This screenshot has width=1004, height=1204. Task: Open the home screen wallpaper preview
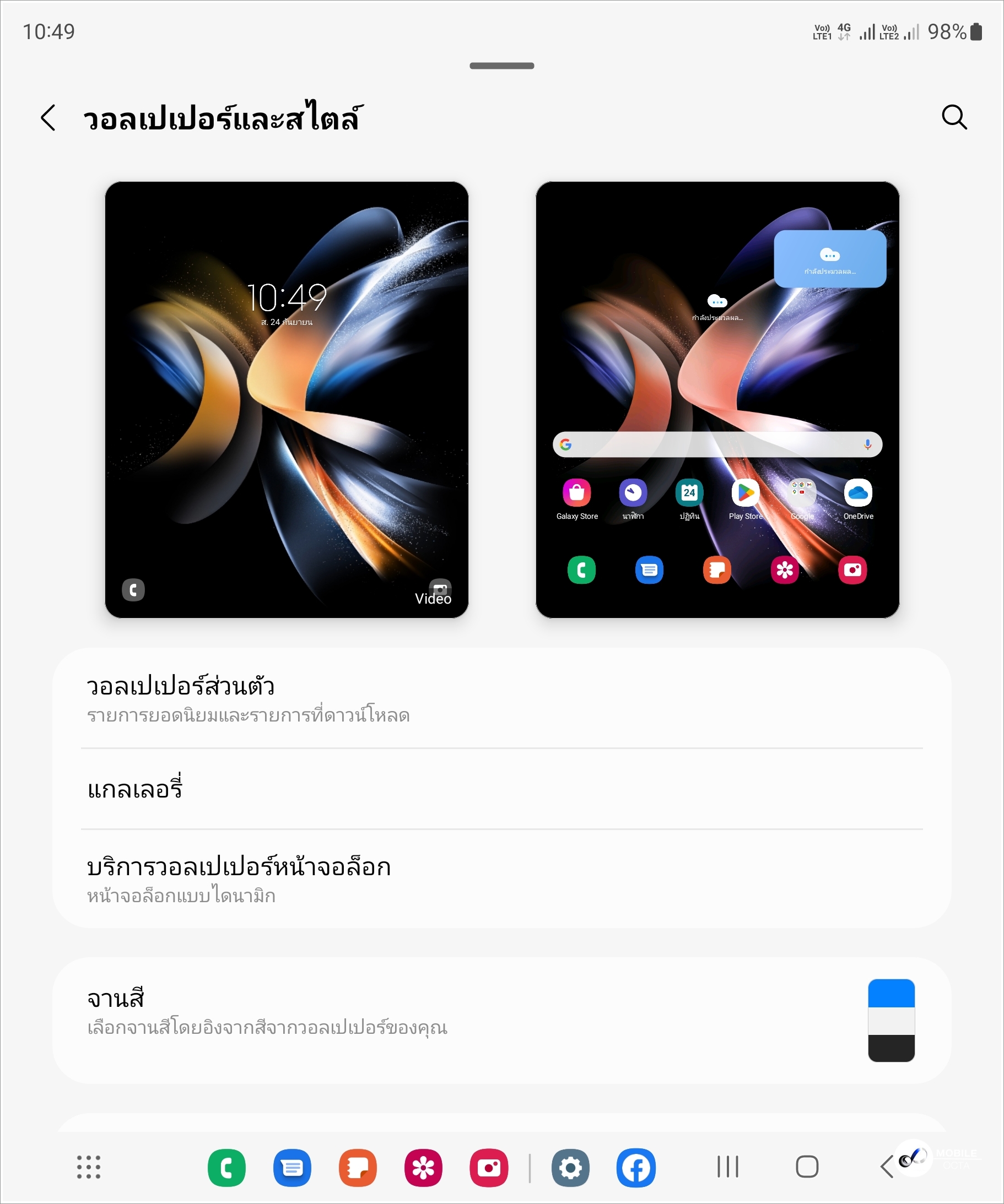click(717, 400)
